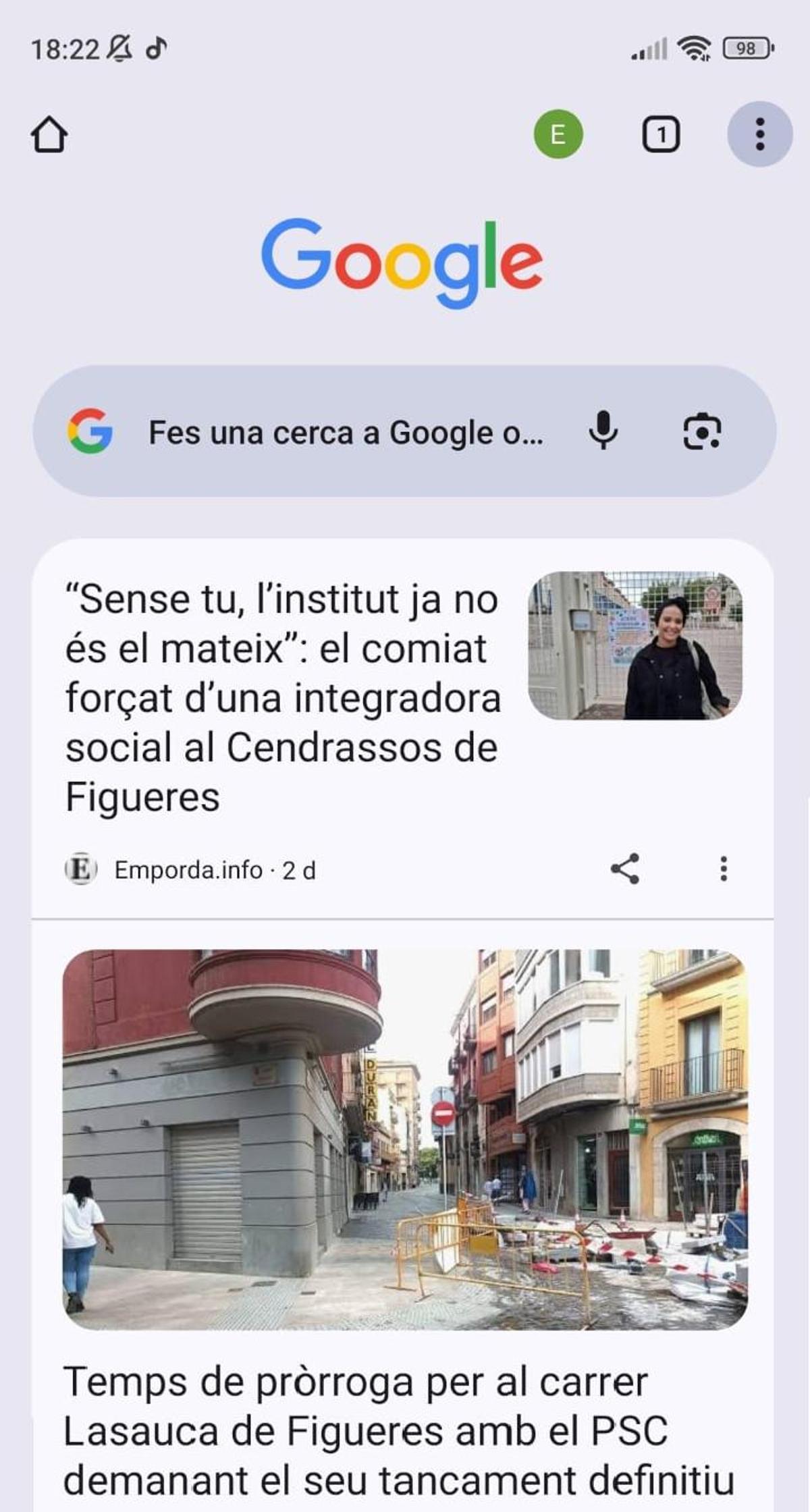Screen dimensions: 810x1512
Task: Open the browser overflow menu
Action: point(759,134)
